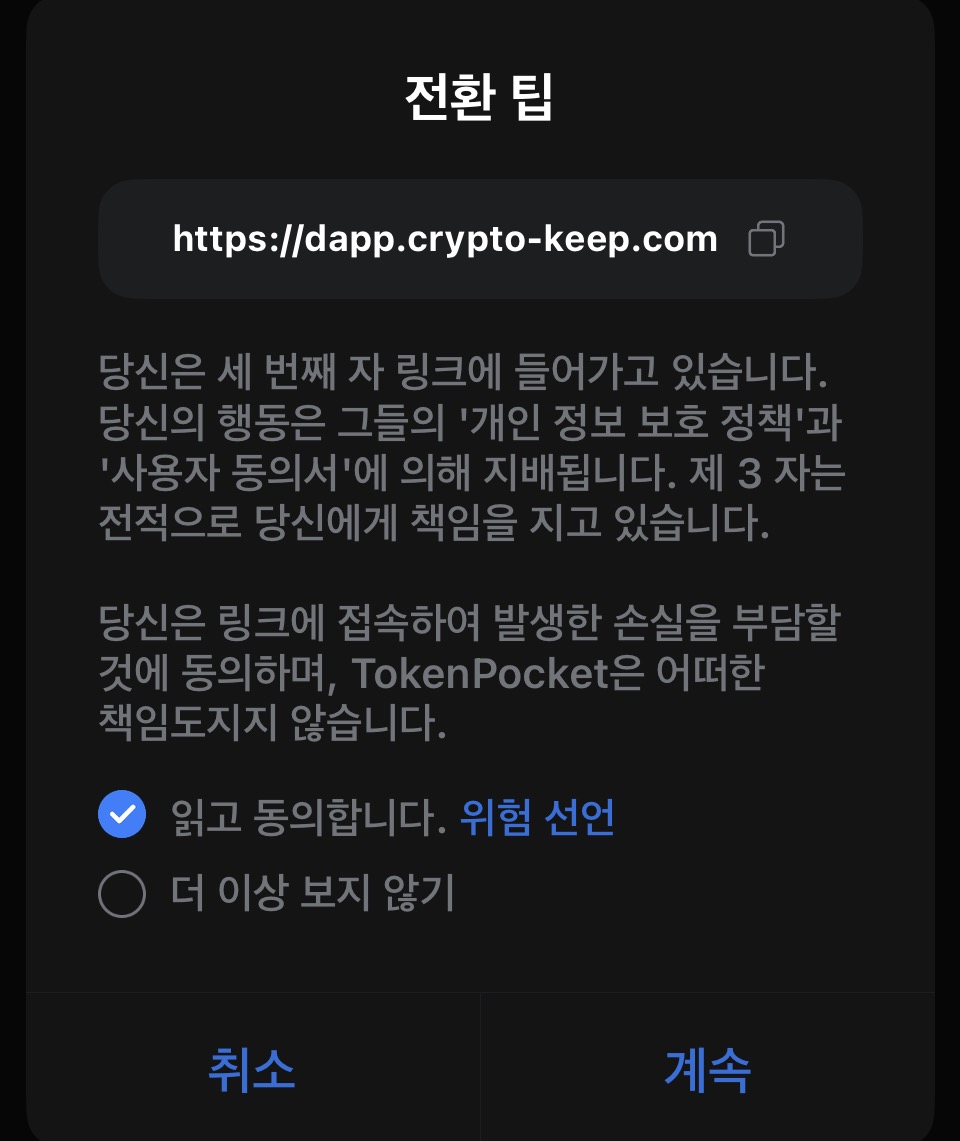Click the https://dapp.crypto-keep.com URL field
This screenshot has height=1141, width=960.
(445, 239)
